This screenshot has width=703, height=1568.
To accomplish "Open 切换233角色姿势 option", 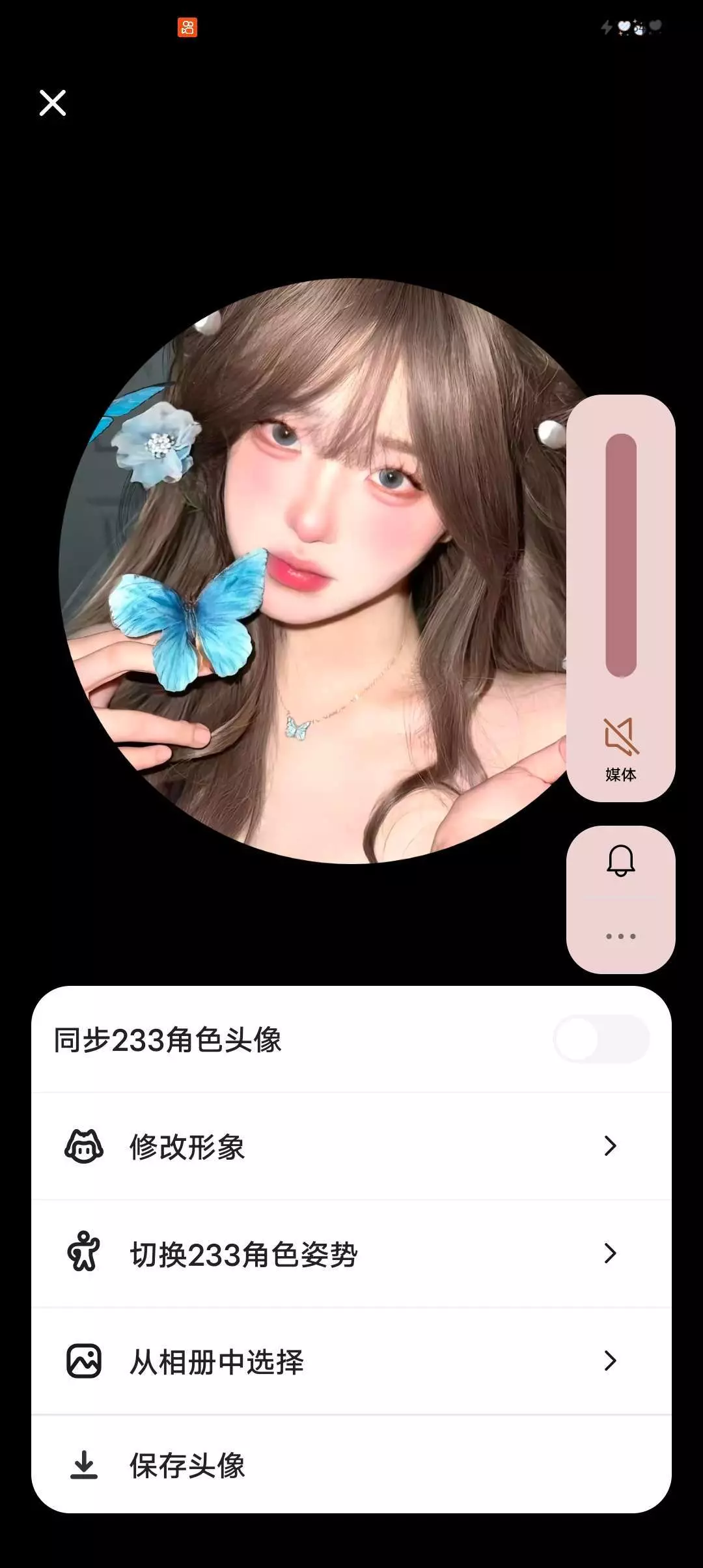I will pos(351,1253).
